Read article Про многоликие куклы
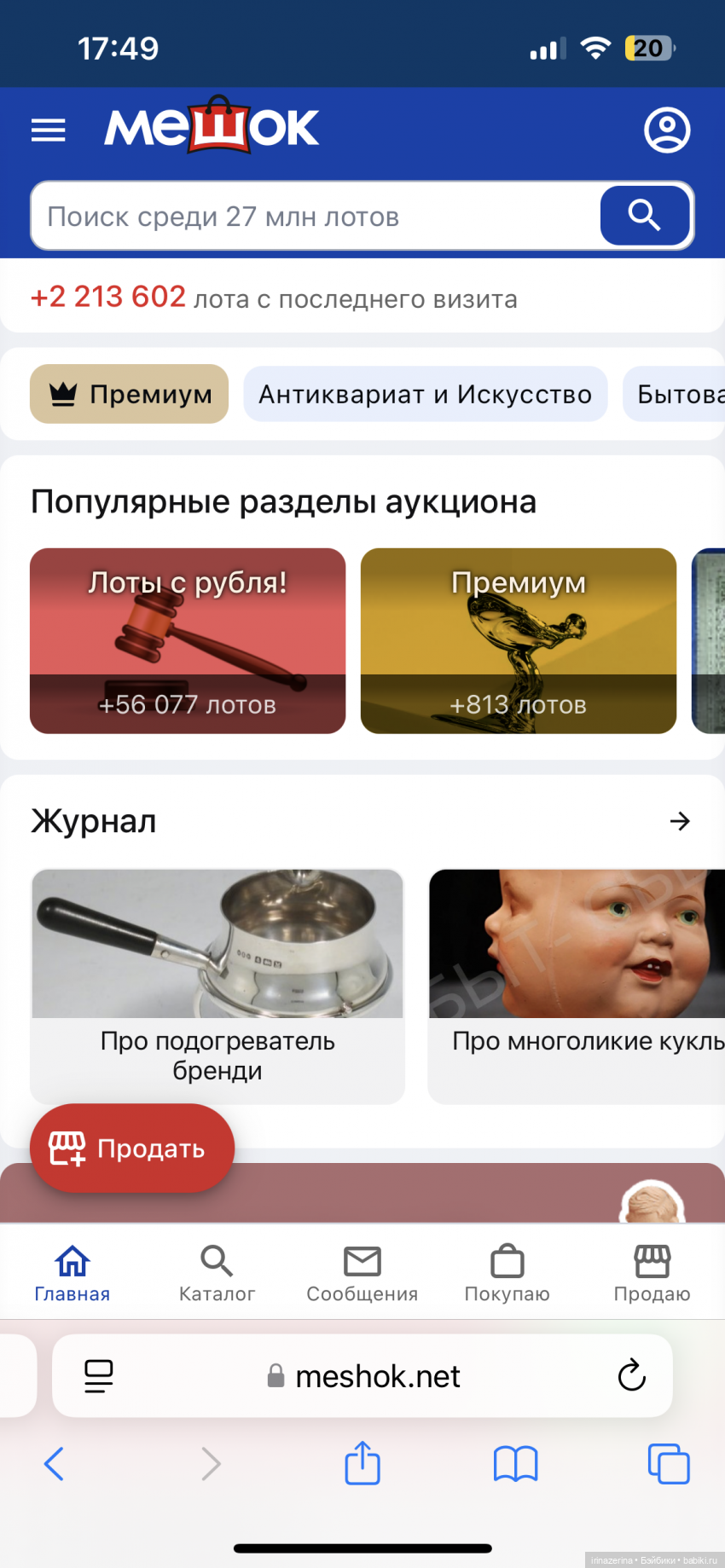This screenshot has height=1568, width=725. tap(577, 986)
